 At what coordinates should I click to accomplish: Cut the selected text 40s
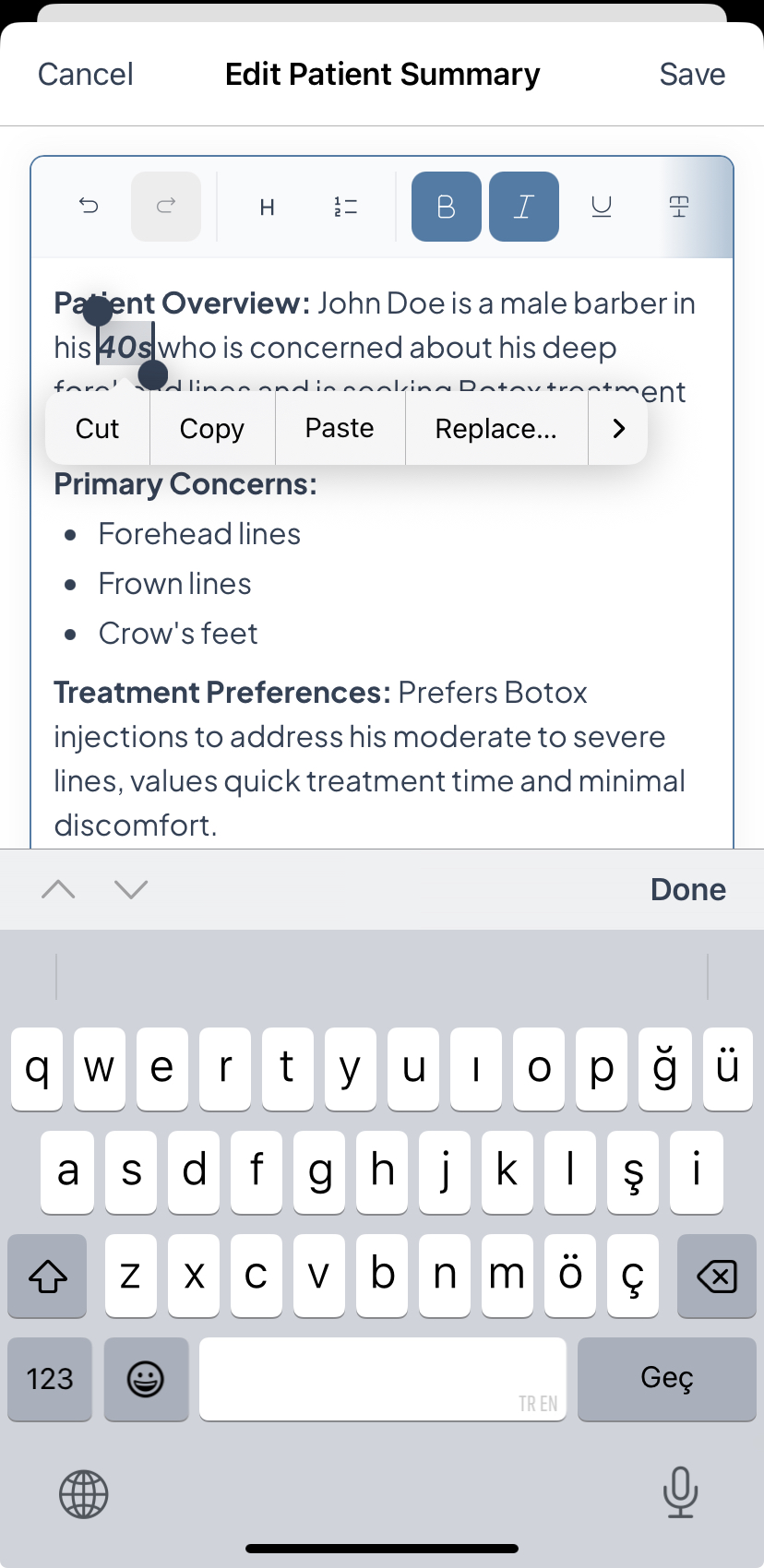97,429
